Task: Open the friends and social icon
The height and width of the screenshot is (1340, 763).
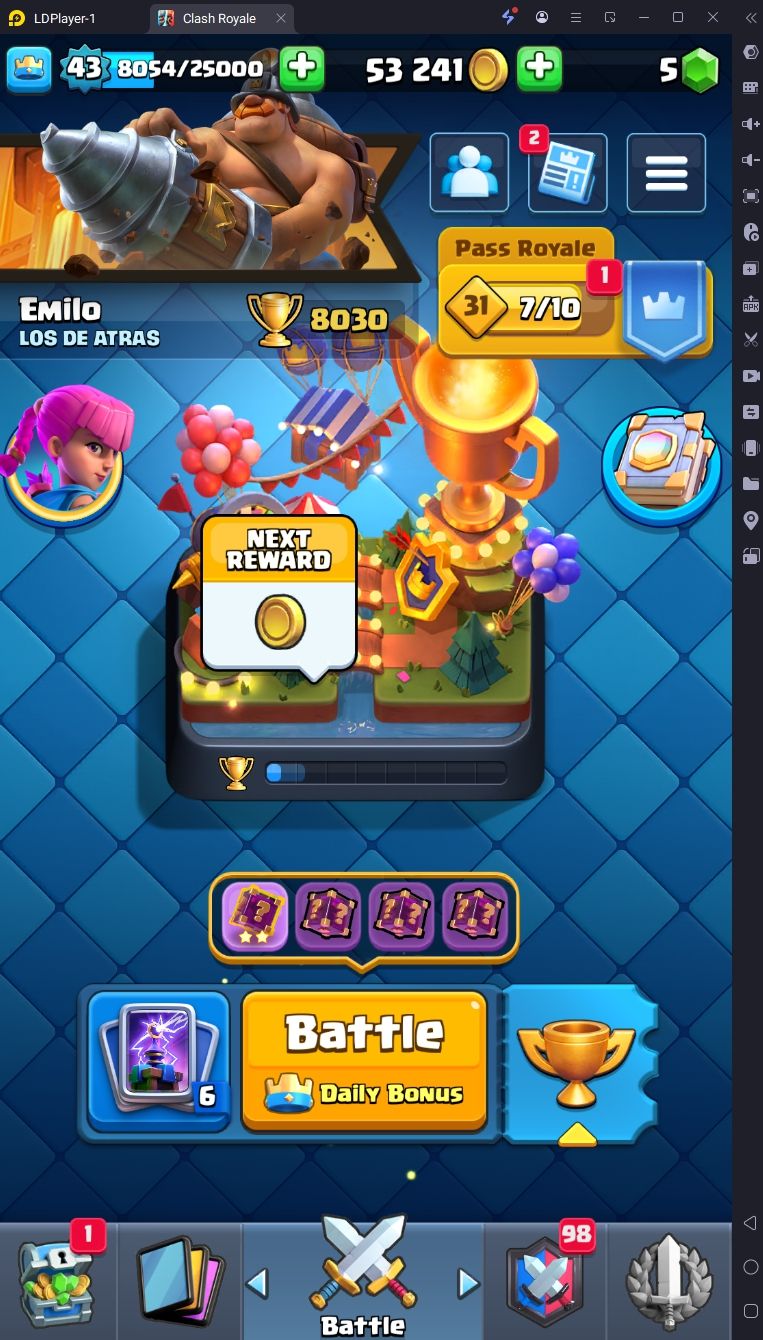Action: [468, 173]
